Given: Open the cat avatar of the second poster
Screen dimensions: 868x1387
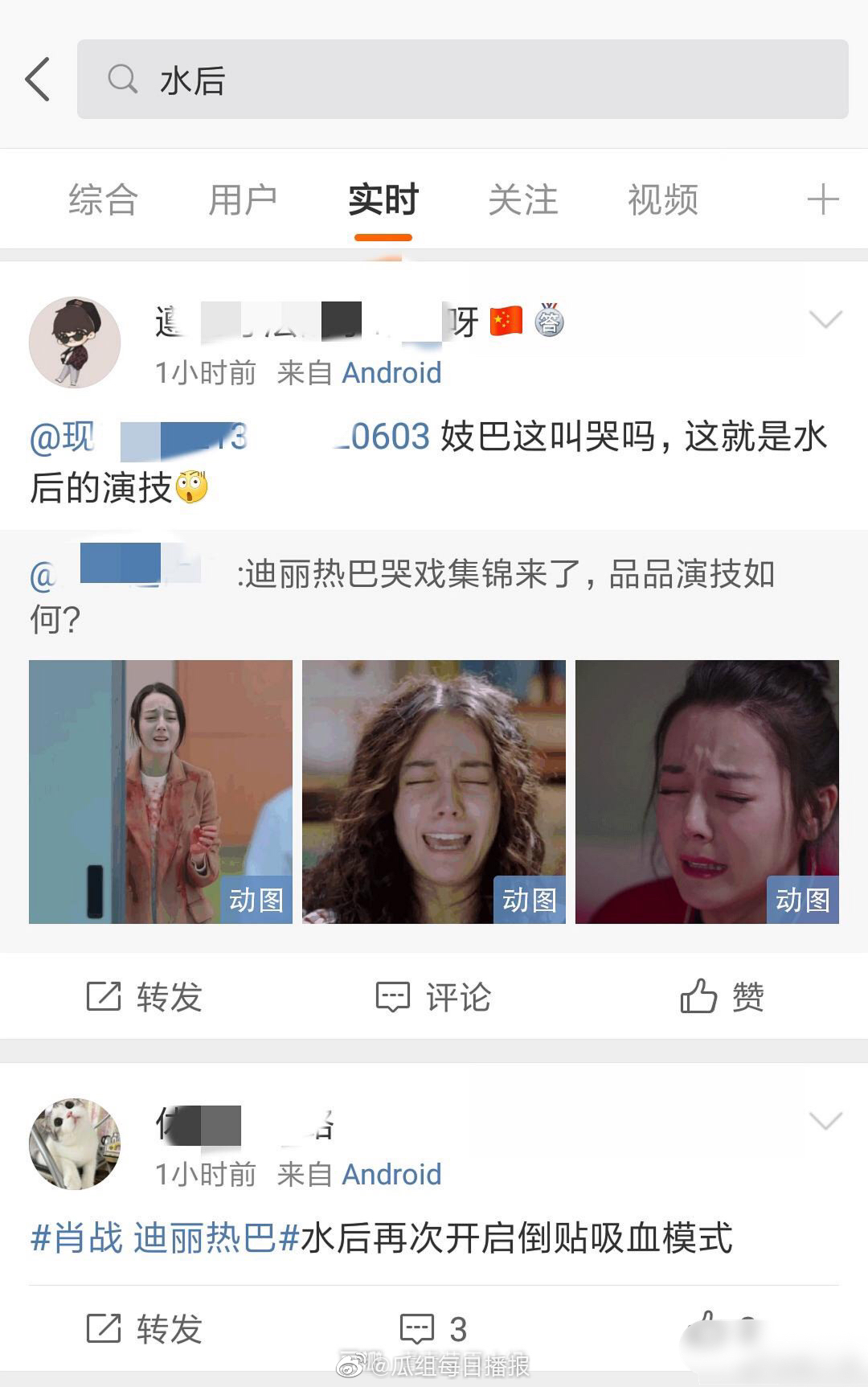Looking at the screenshot, I should (x=75, y=1143).
